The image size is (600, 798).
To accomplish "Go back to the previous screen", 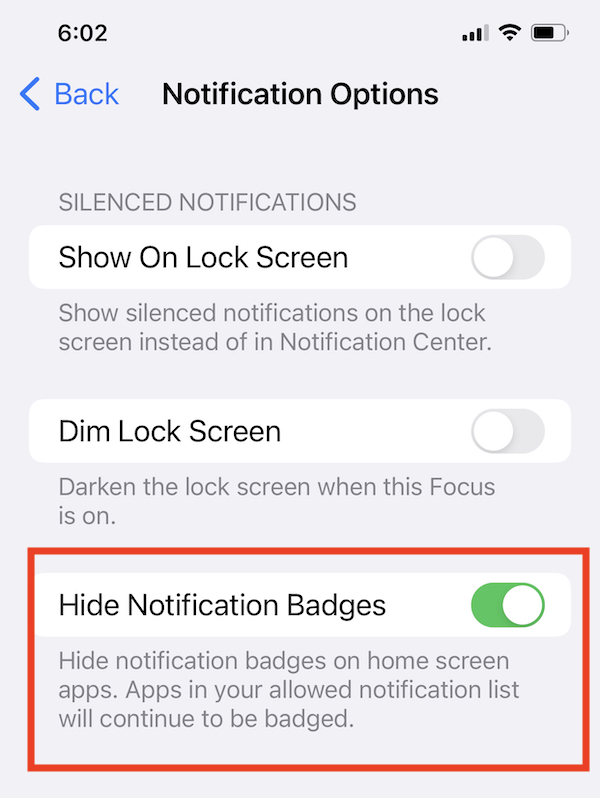I will [x=70, y=95].
